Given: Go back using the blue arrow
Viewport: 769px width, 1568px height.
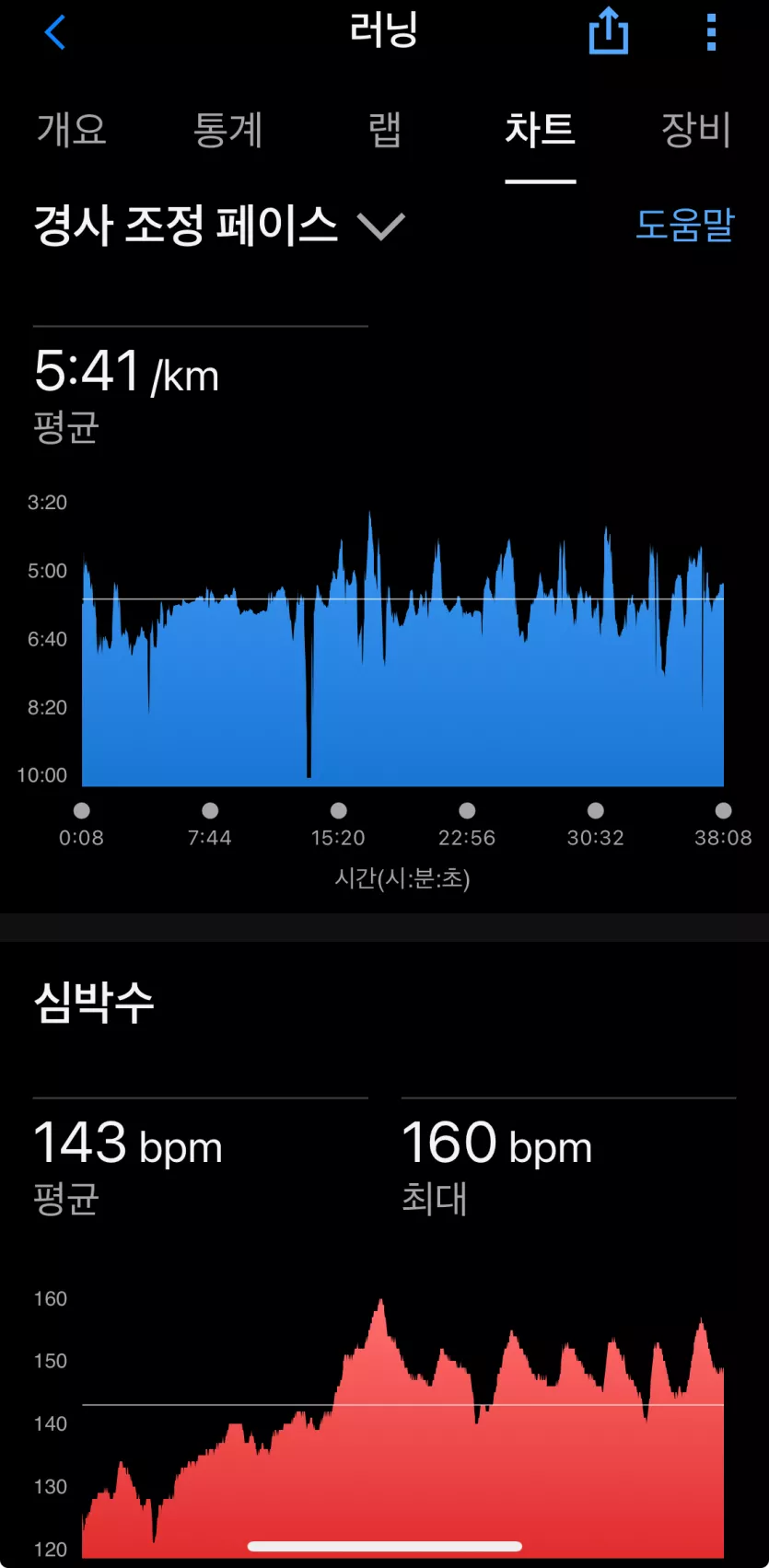Looking at the screenshot, I should pos(54,33).
